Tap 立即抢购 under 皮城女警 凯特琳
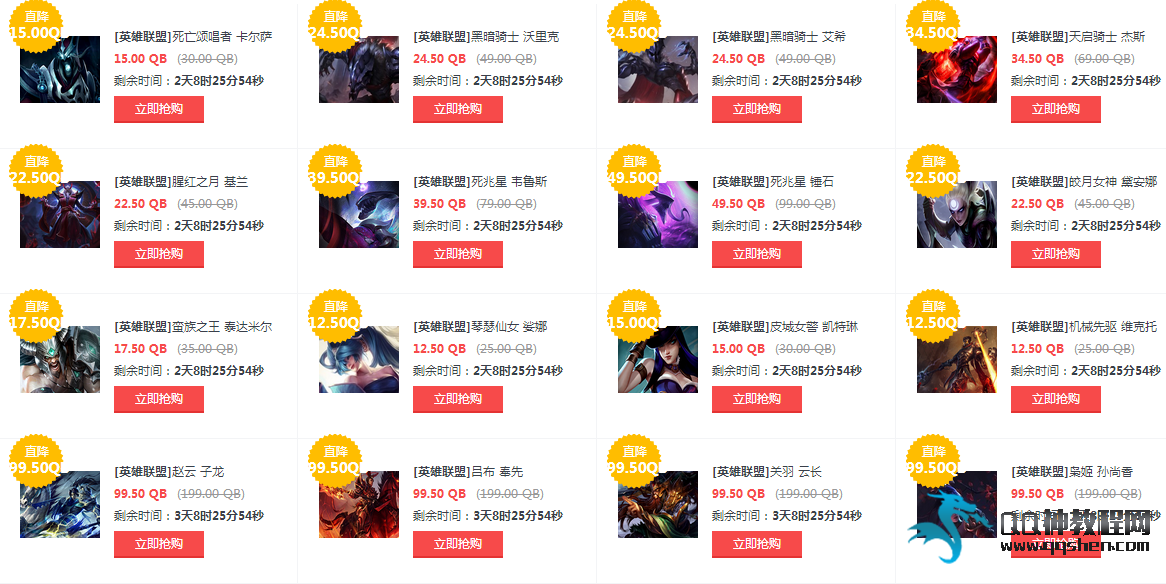1166x584 pixels. pyautogui.click(x=757, y=399)
